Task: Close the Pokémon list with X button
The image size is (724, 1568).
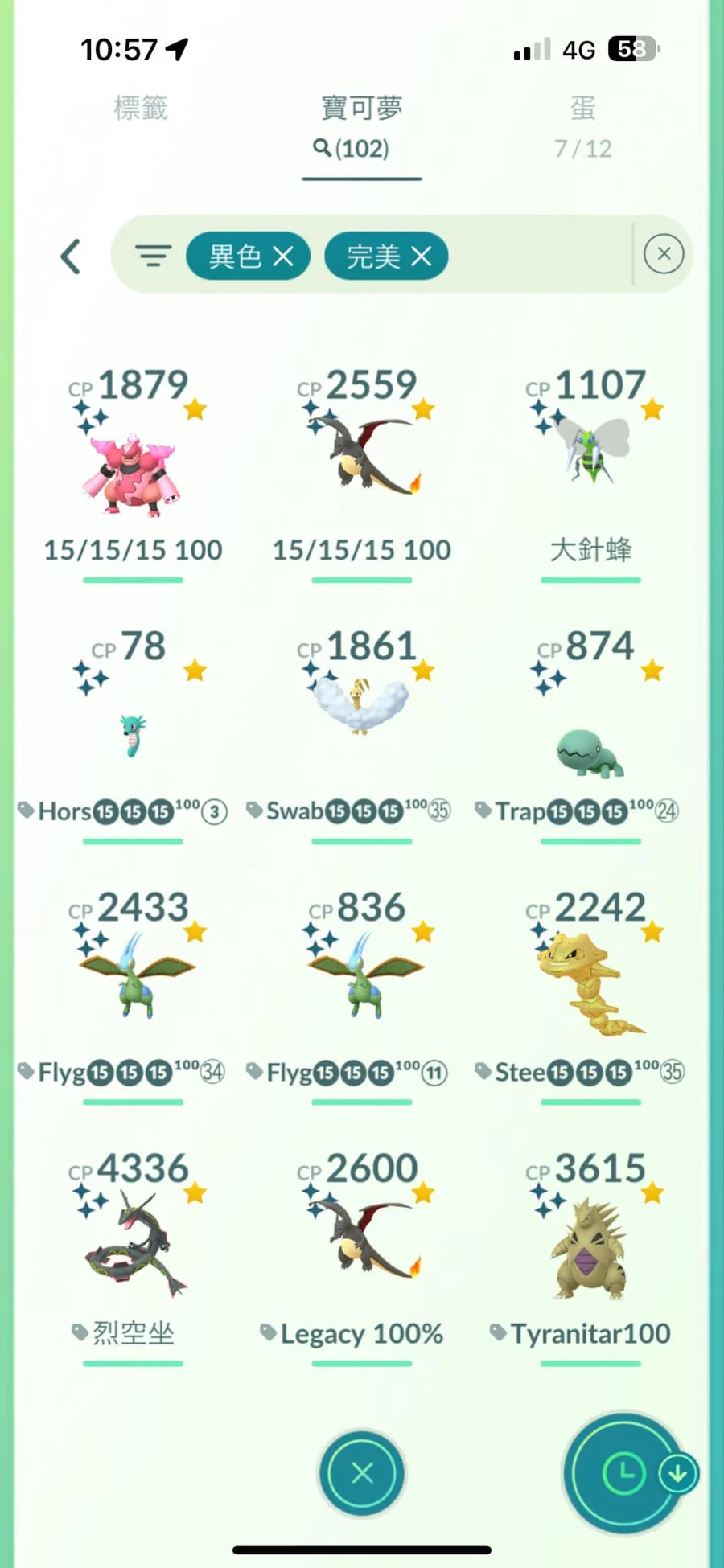Action: click(362, 1473)
